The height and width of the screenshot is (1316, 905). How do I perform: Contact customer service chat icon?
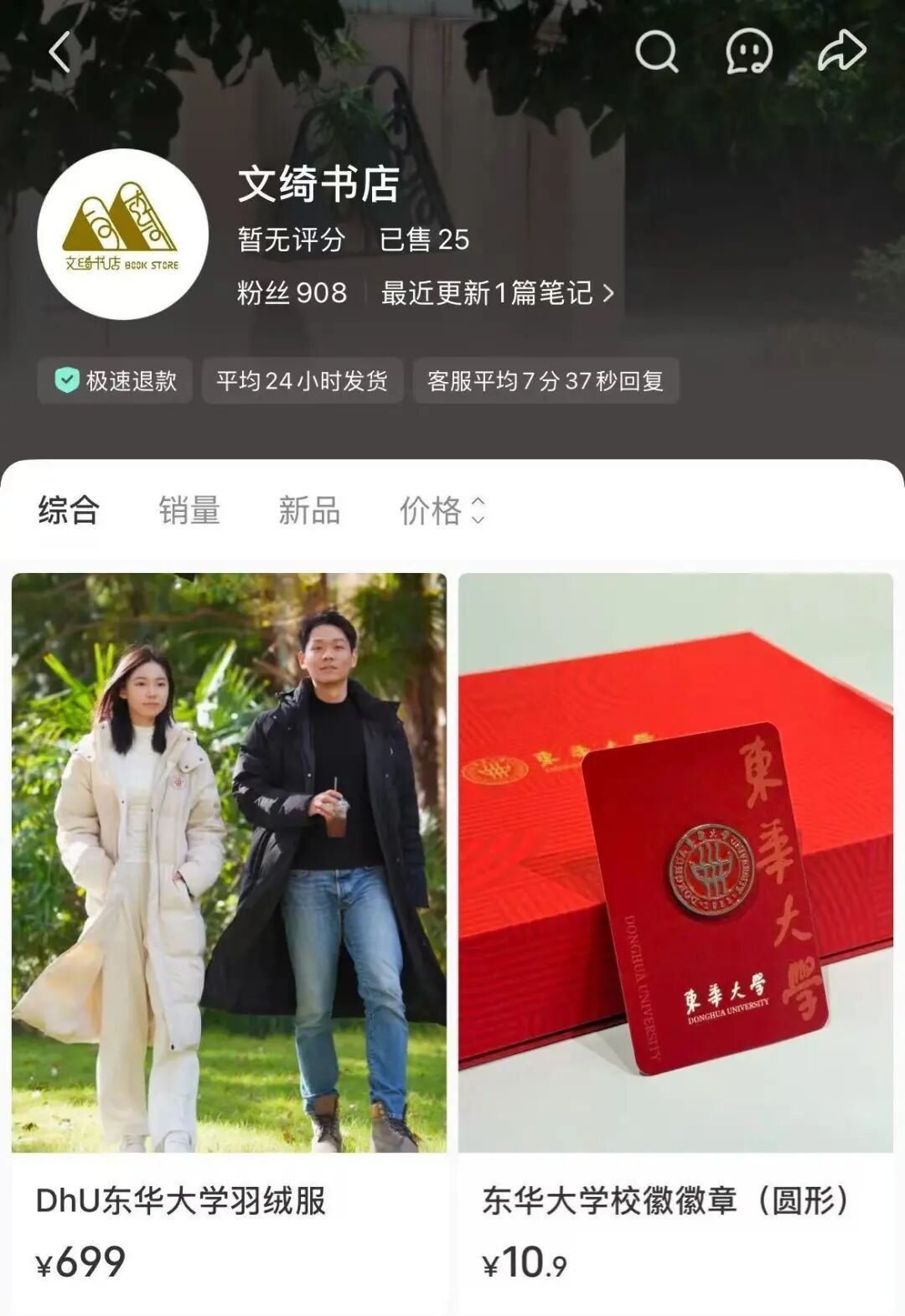tap(748, 52)
